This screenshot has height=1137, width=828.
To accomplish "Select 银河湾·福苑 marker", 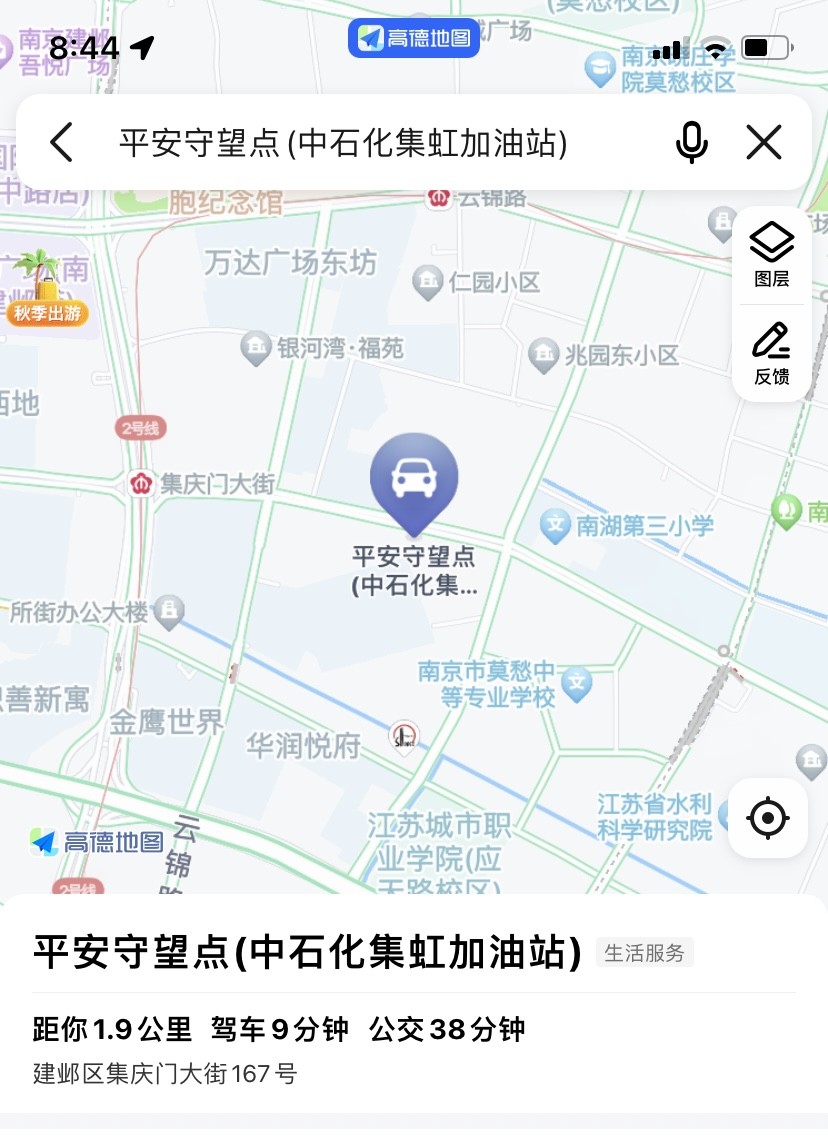I will coord(257,348).
